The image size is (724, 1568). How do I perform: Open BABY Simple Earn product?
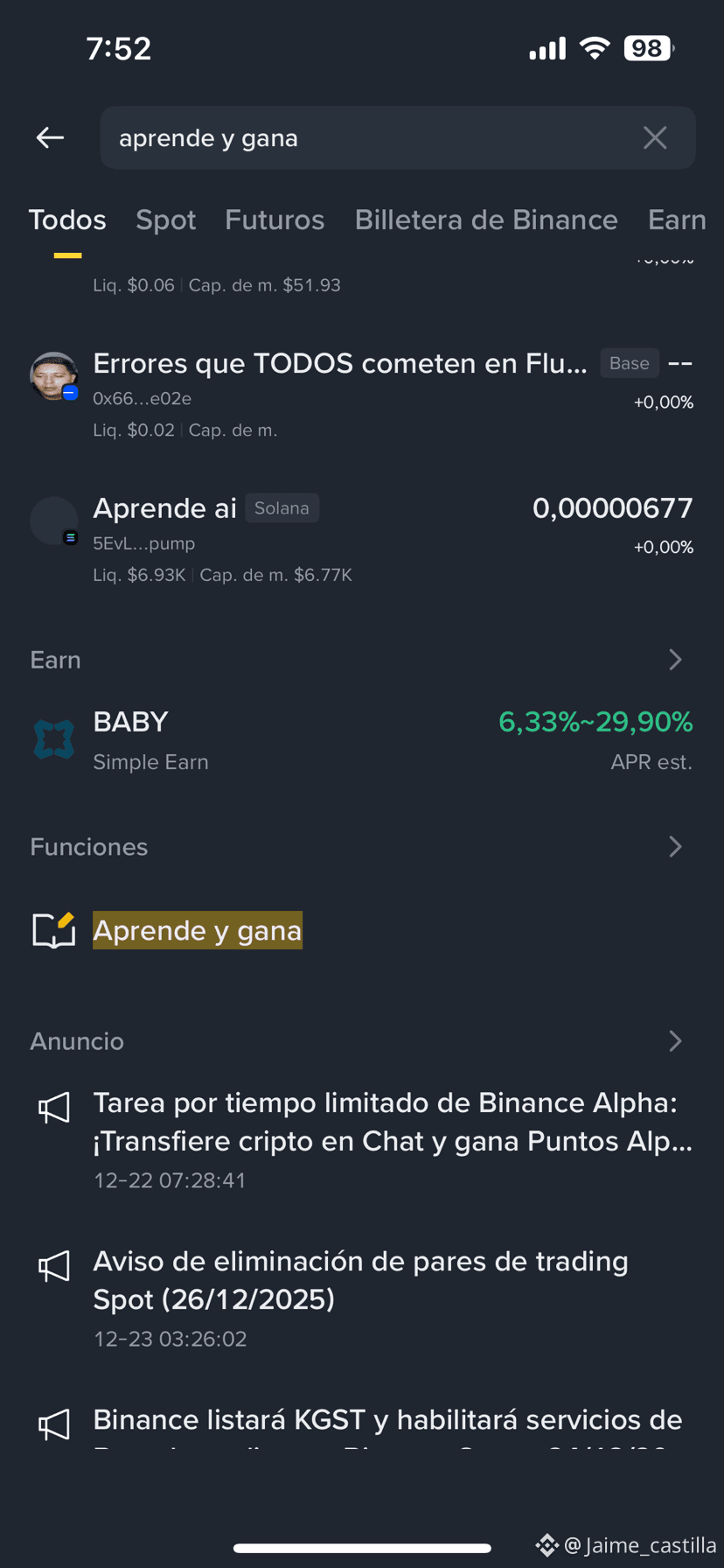click(362, 741)
